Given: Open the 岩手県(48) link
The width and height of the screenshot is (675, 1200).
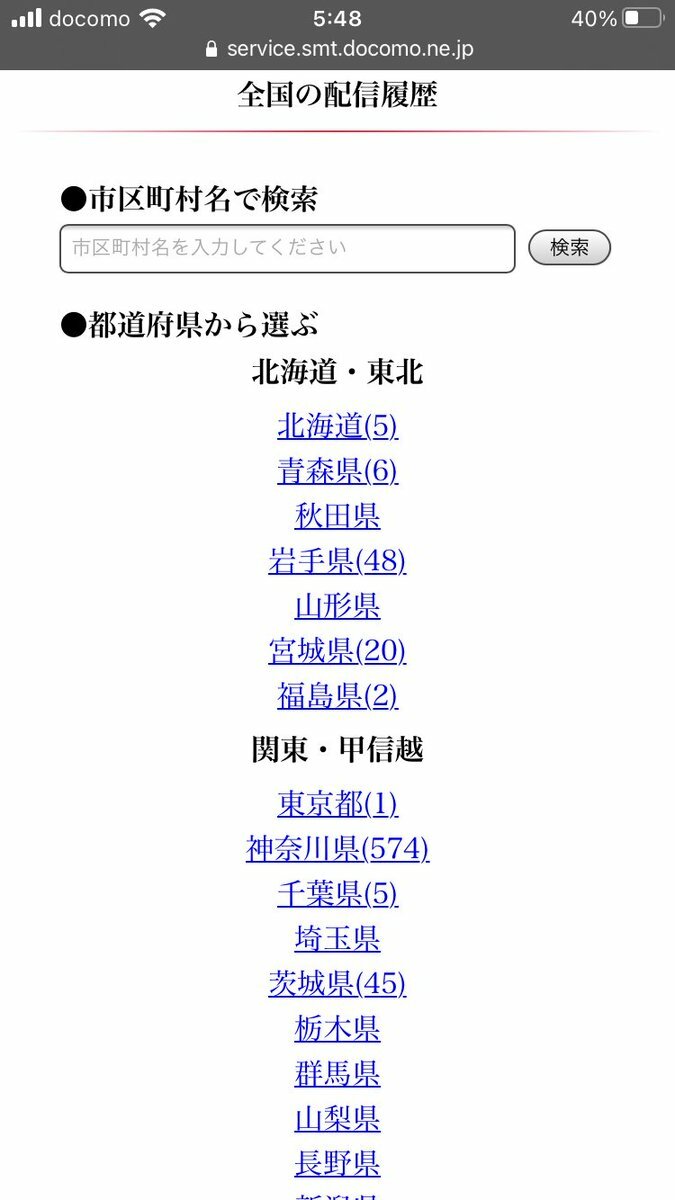Looking at the screenshot, I should [337, 562].
